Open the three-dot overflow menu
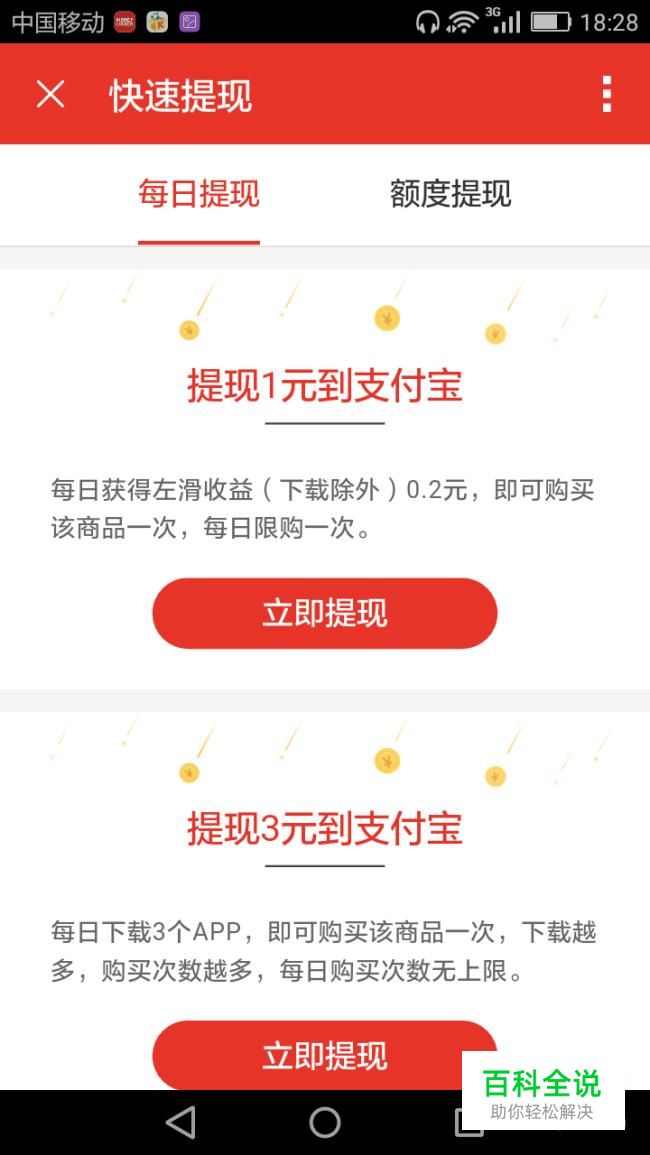650x1155 pixels. pos(606,95)
